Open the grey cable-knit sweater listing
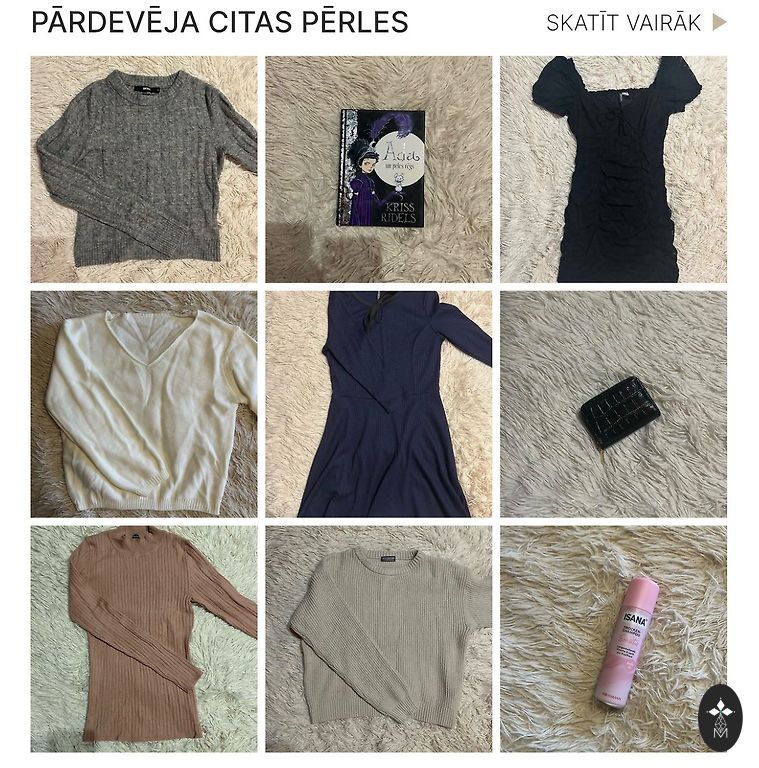This screenshot has height=768, width=759. tap(143, 168)
